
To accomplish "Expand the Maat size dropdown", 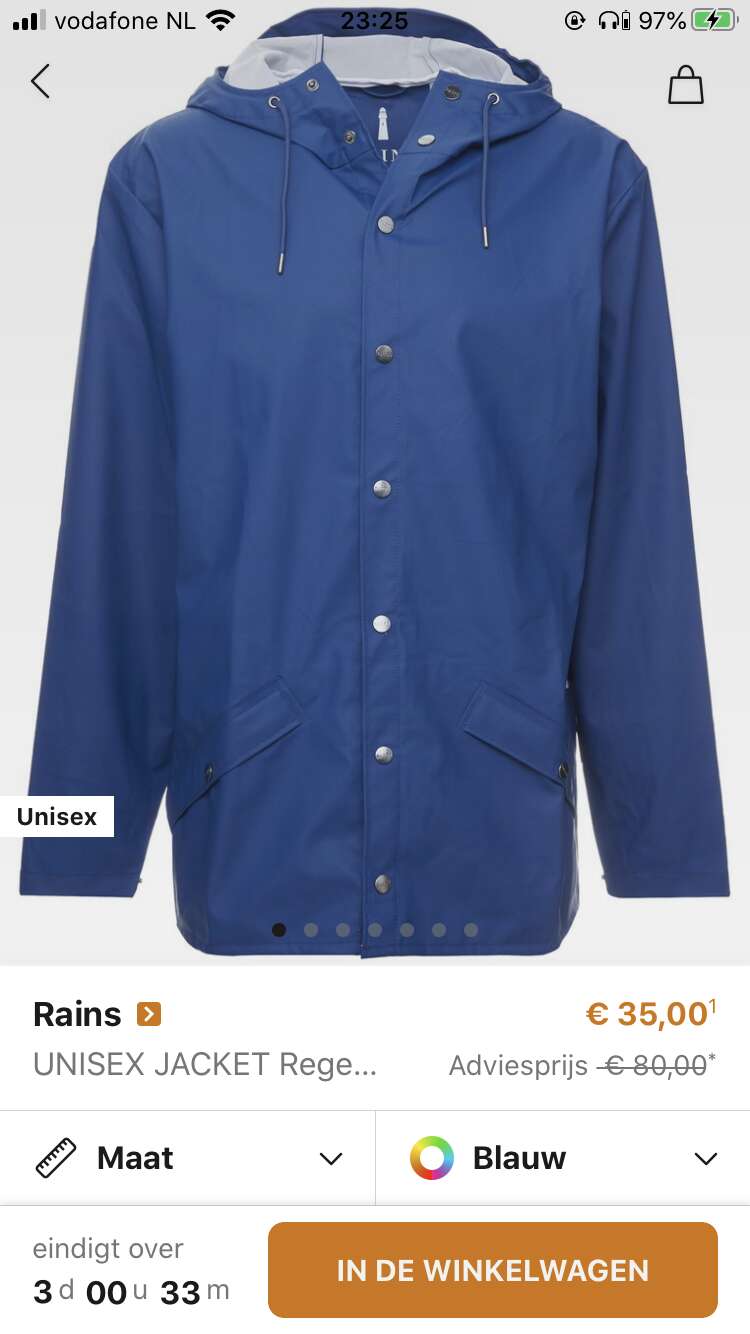I will 188,1158.
